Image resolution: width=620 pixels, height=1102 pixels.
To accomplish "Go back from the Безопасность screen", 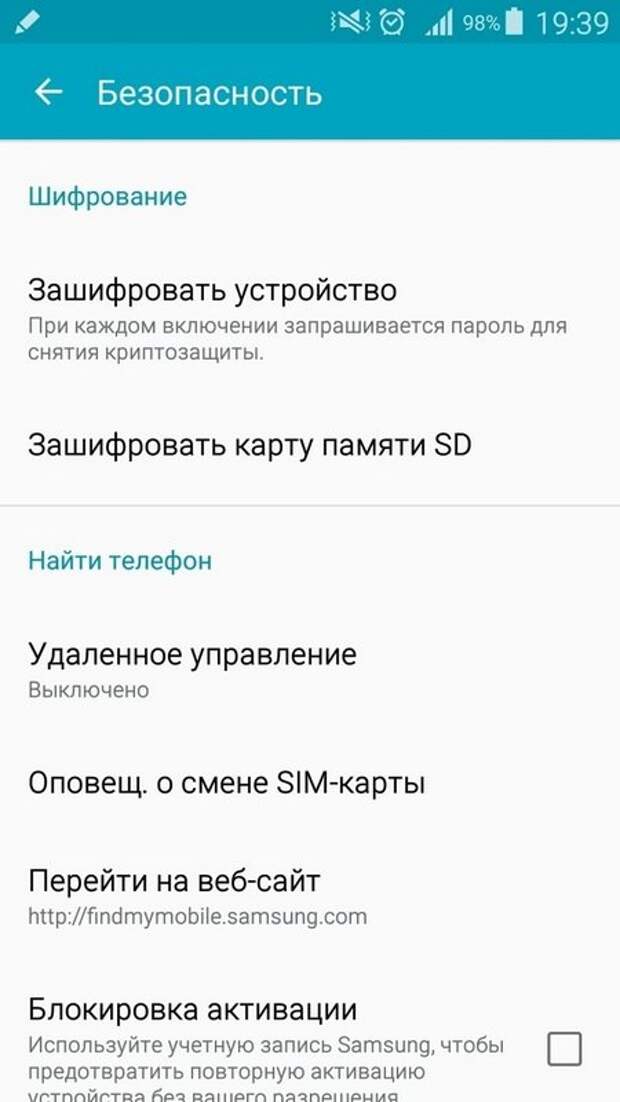I will point(49,92).
